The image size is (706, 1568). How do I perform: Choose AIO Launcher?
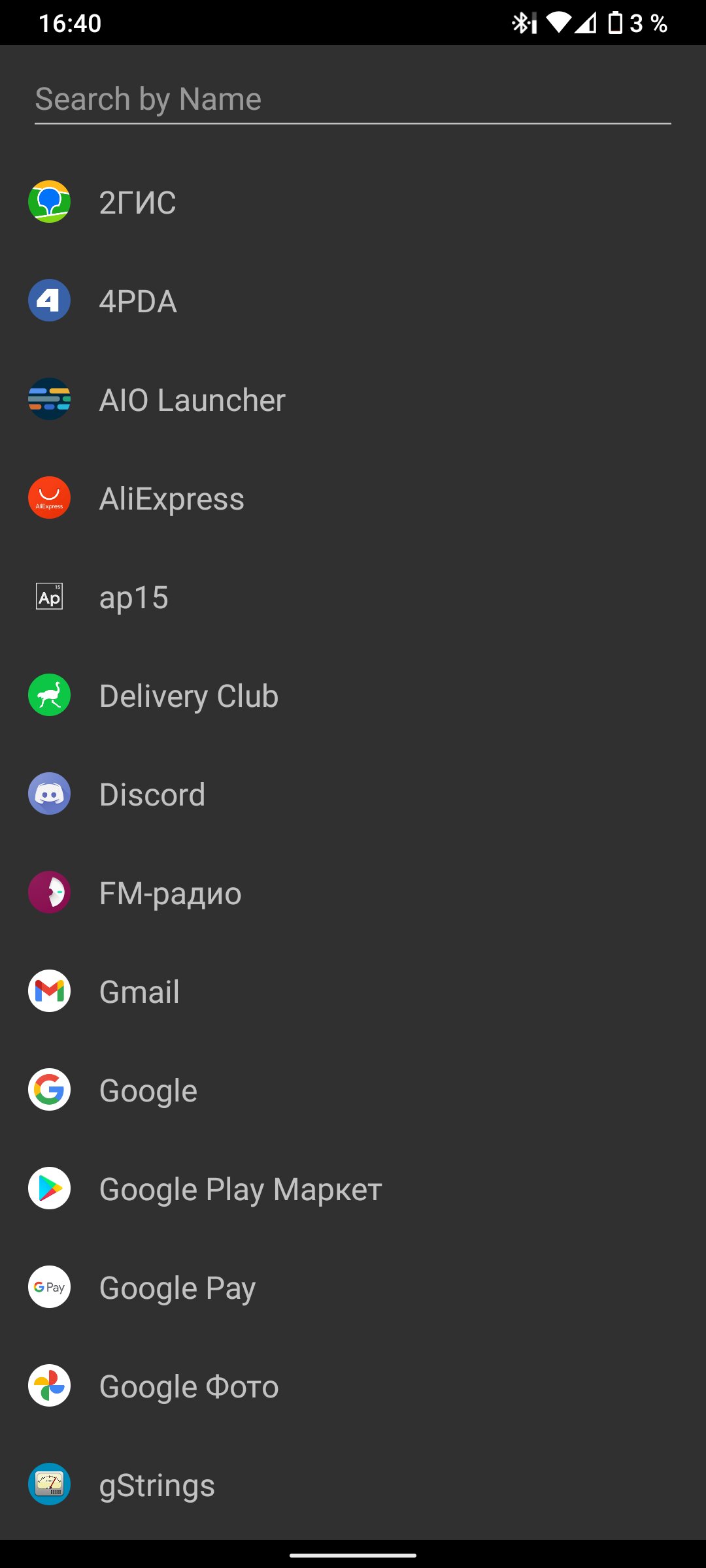click(353, 399)
